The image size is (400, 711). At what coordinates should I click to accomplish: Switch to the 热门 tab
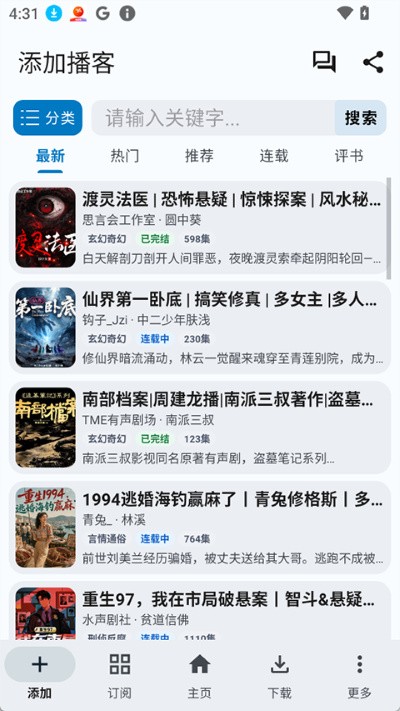pos(125,156)
